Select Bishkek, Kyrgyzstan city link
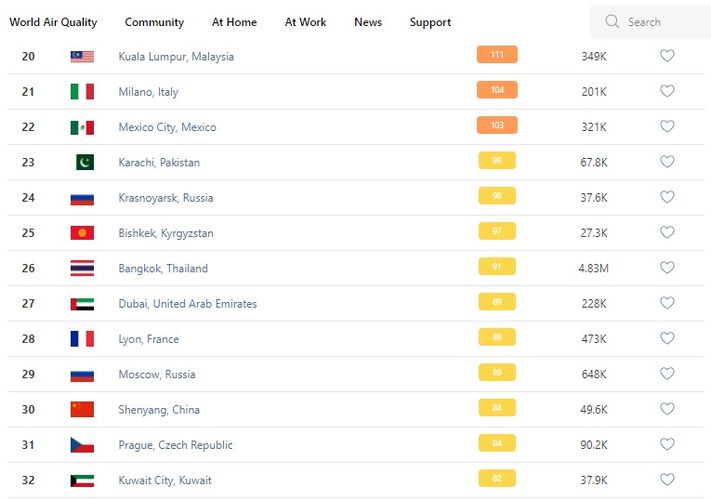The image size is (711, 500). click(x=165, y=233)
